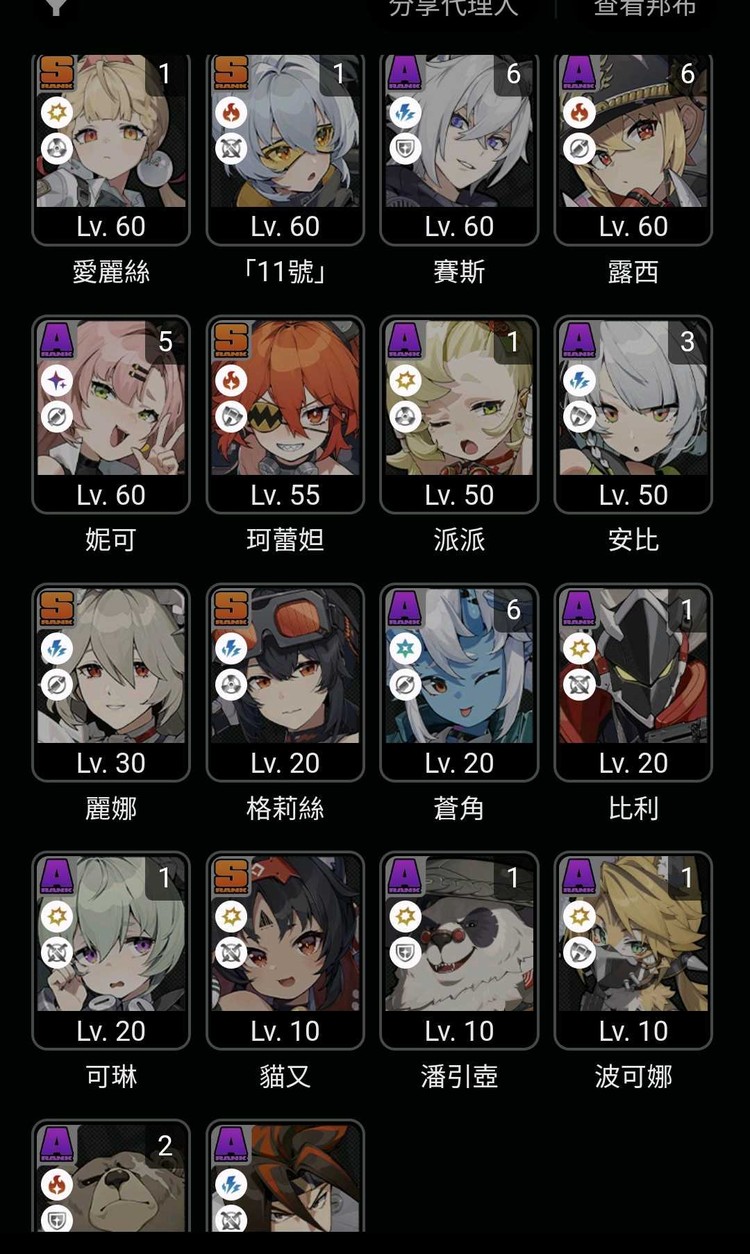Open 貓又 character card
Viewport: 750px width, 1254px height.
pyautogui.click(x=285, y=950)
